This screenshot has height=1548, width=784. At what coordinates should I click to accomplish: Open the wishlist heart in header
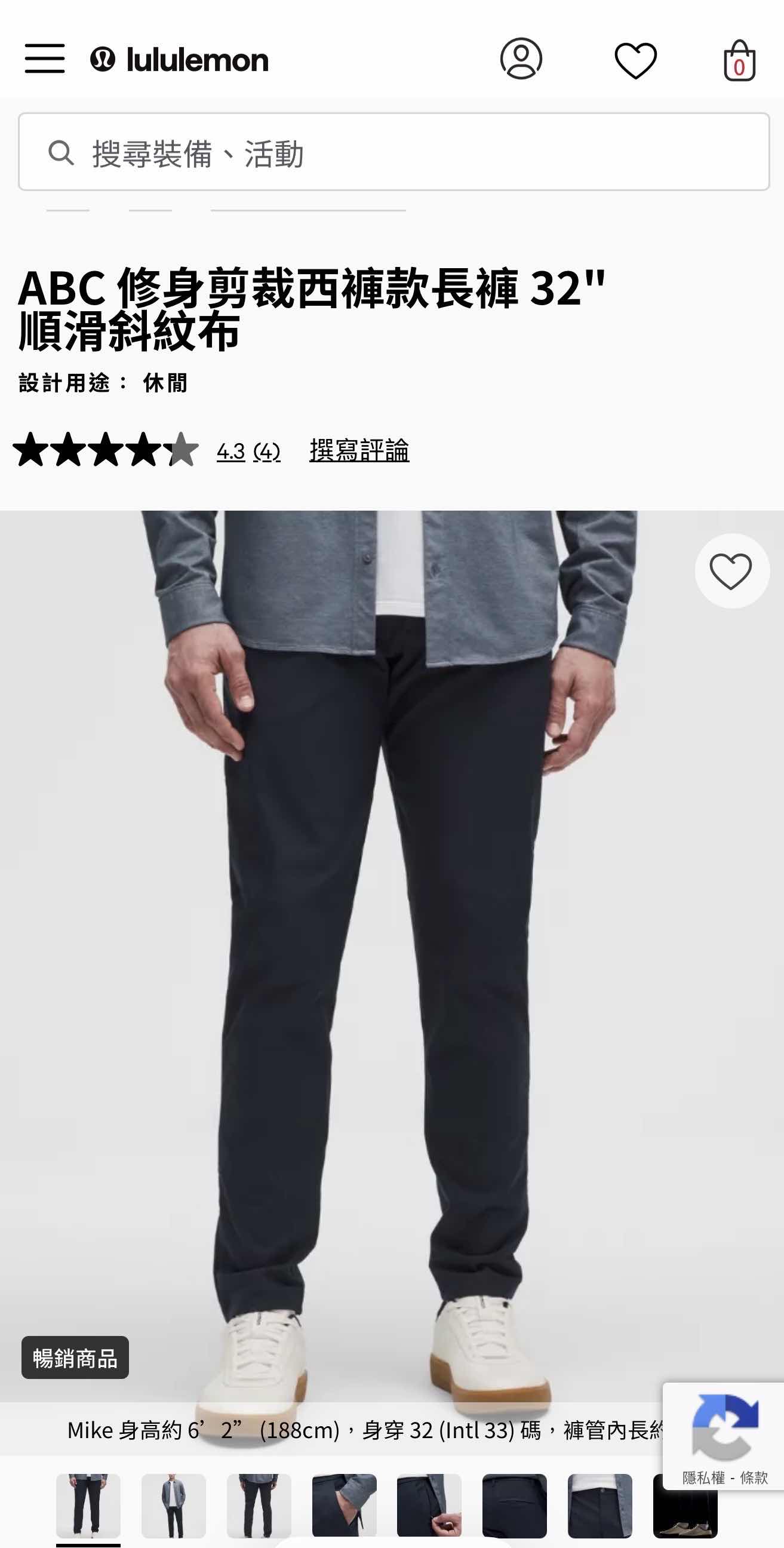tap(635, 60)
